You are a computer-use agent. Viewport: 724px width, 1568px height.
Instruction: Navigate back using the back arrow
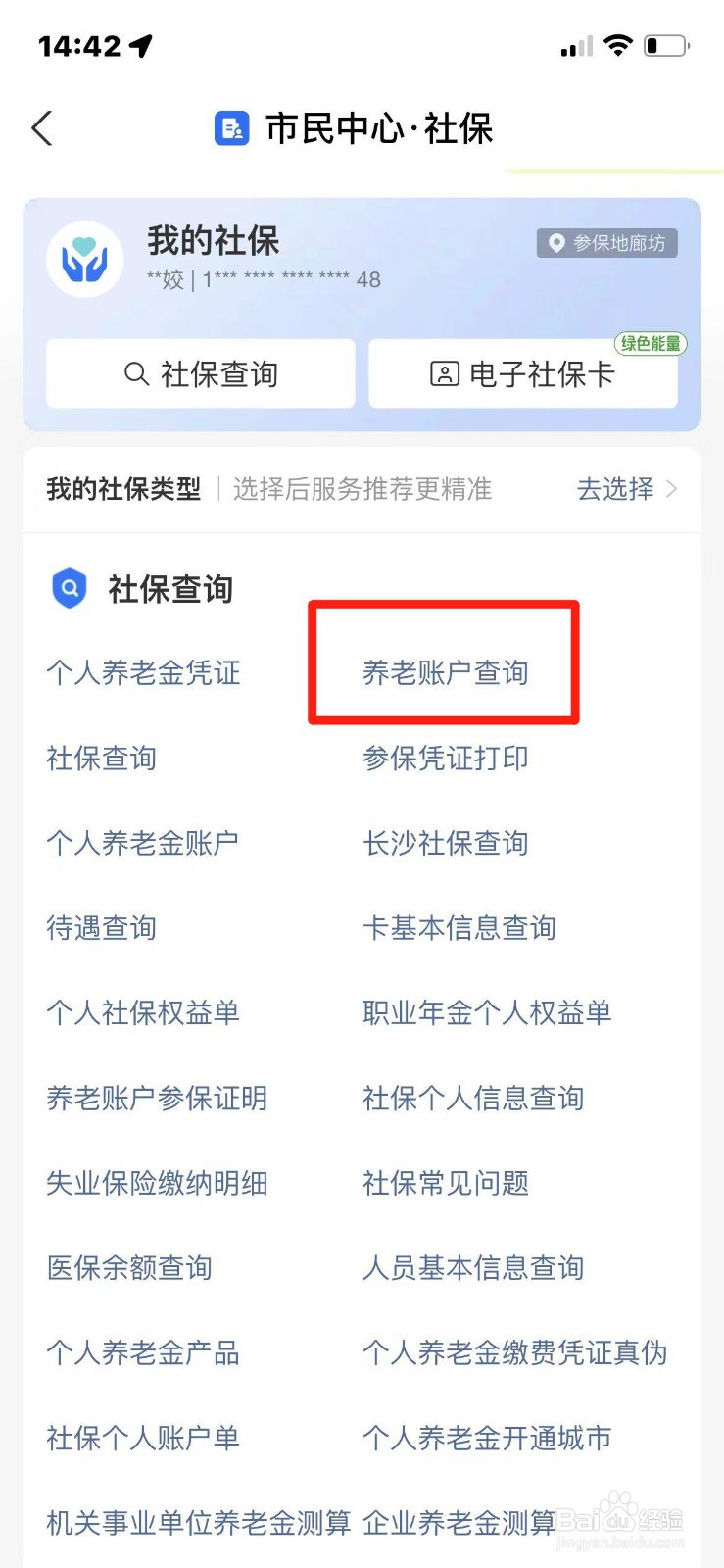(40, 127)
